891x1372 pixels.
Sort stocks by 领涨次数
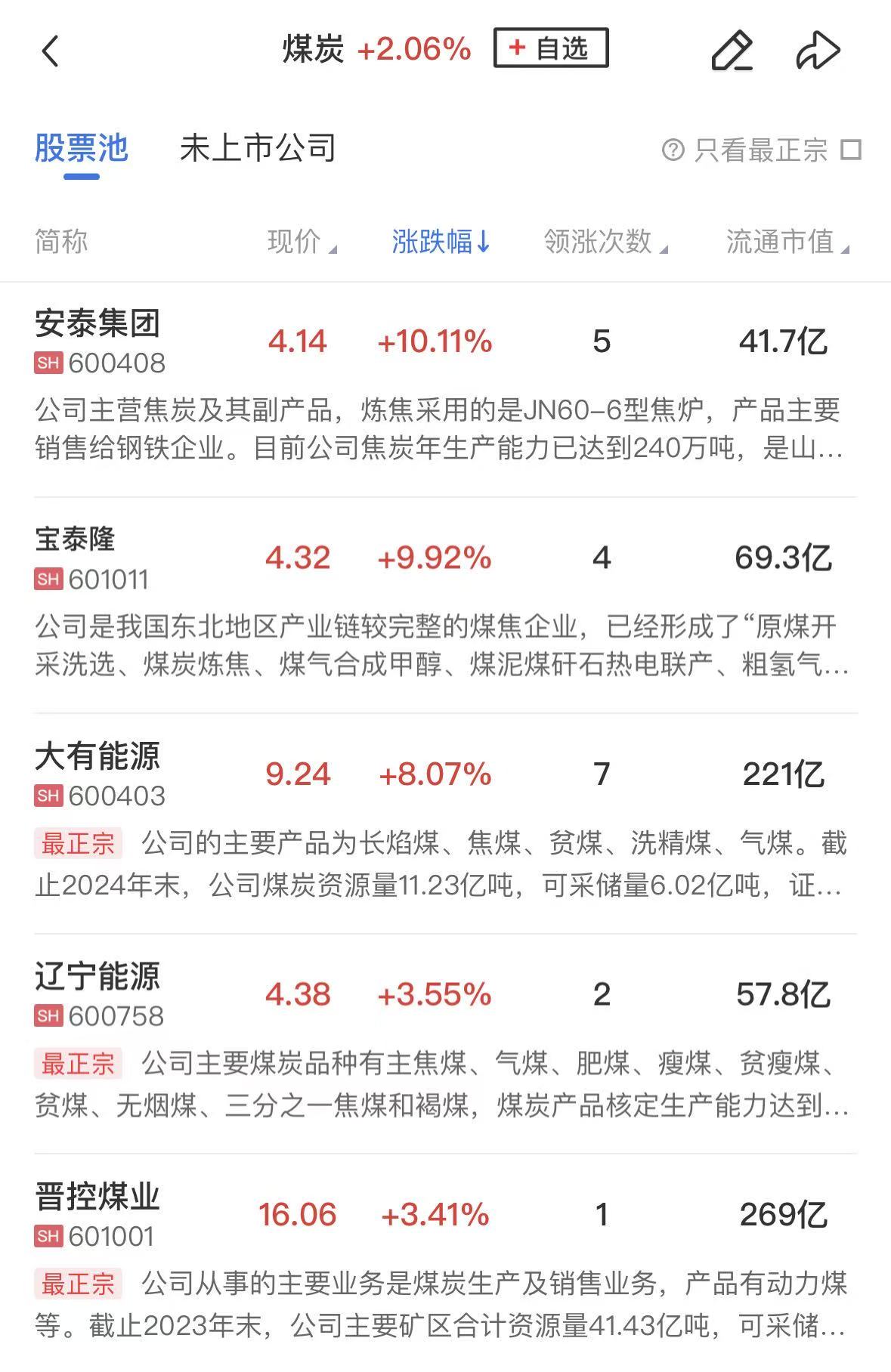point(605,242)
